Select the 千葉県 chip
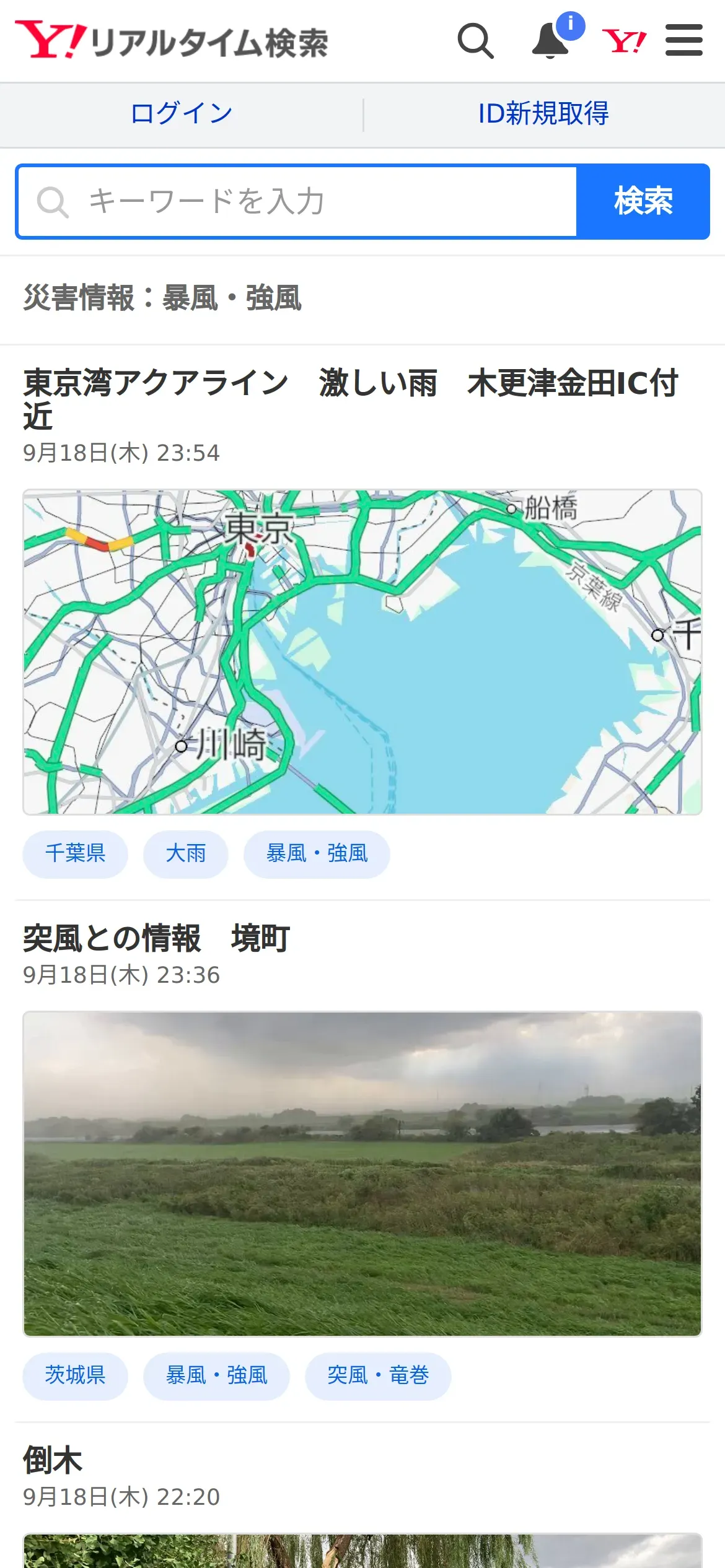The width and height of the screenshot is (725, 1568). pyautogui.click(x=75, y=854)
